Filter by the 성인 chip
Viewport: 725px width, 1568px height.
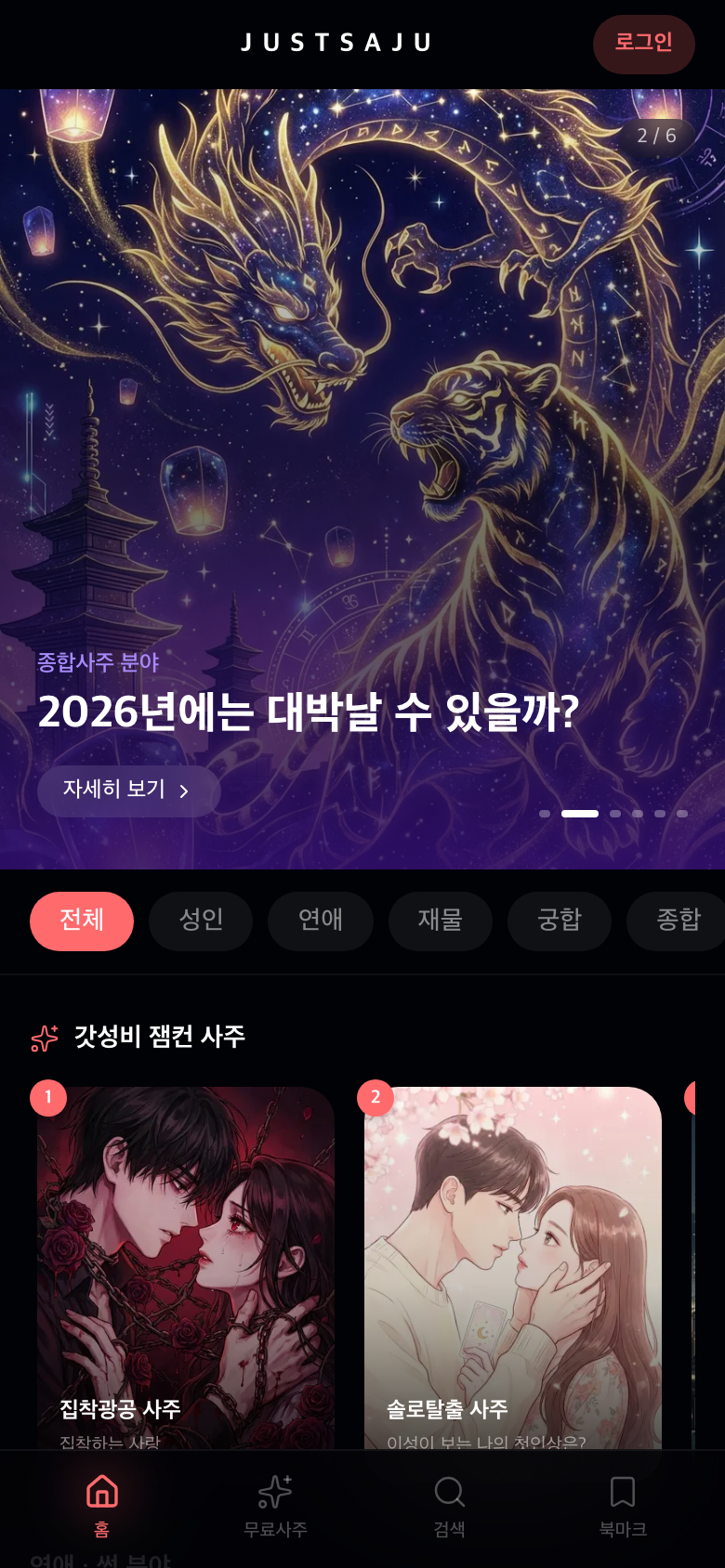(x=201, y=921)
